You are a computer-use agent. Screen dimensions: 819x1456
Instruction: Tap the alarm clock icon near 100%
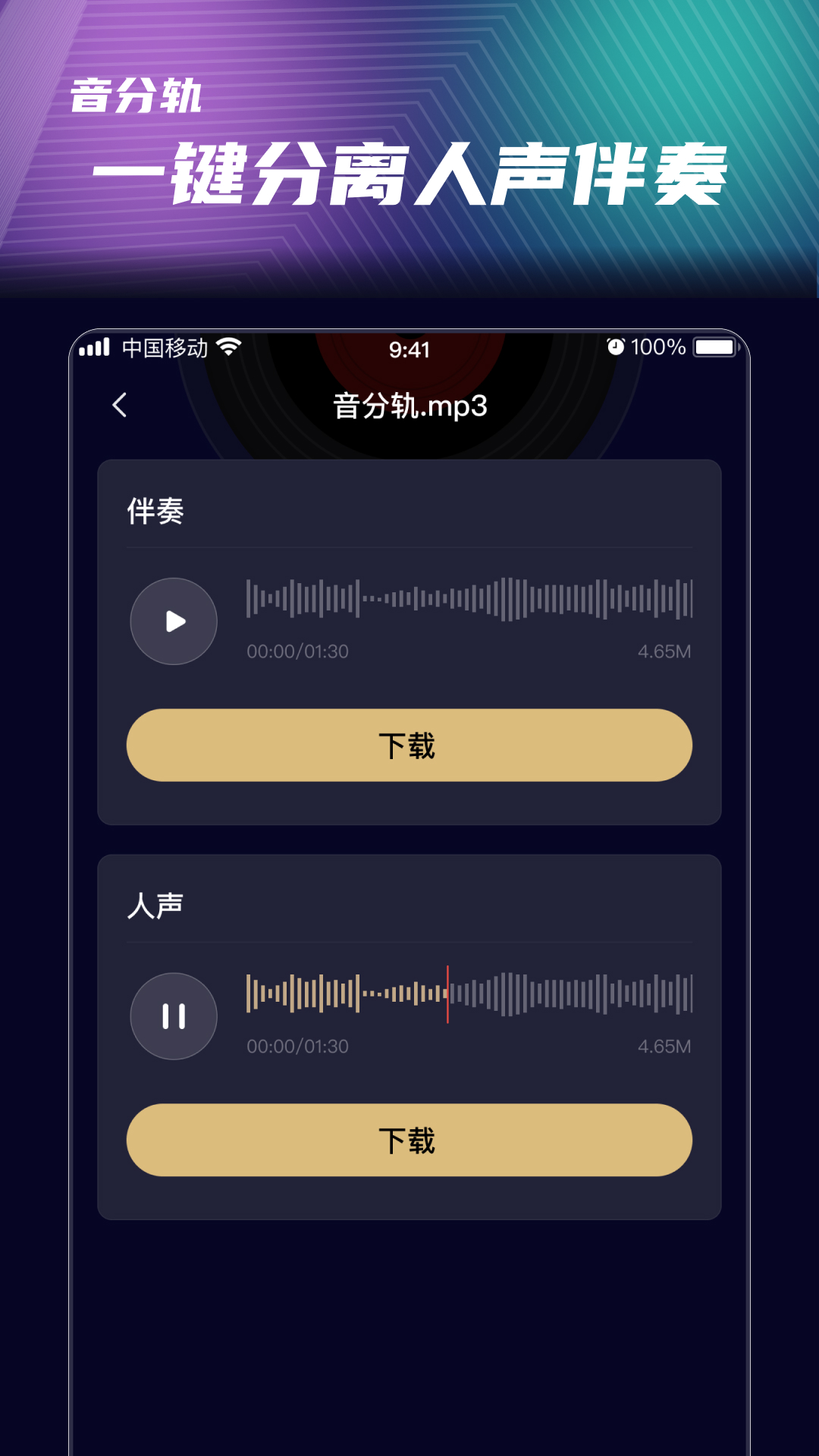point(616,347)
